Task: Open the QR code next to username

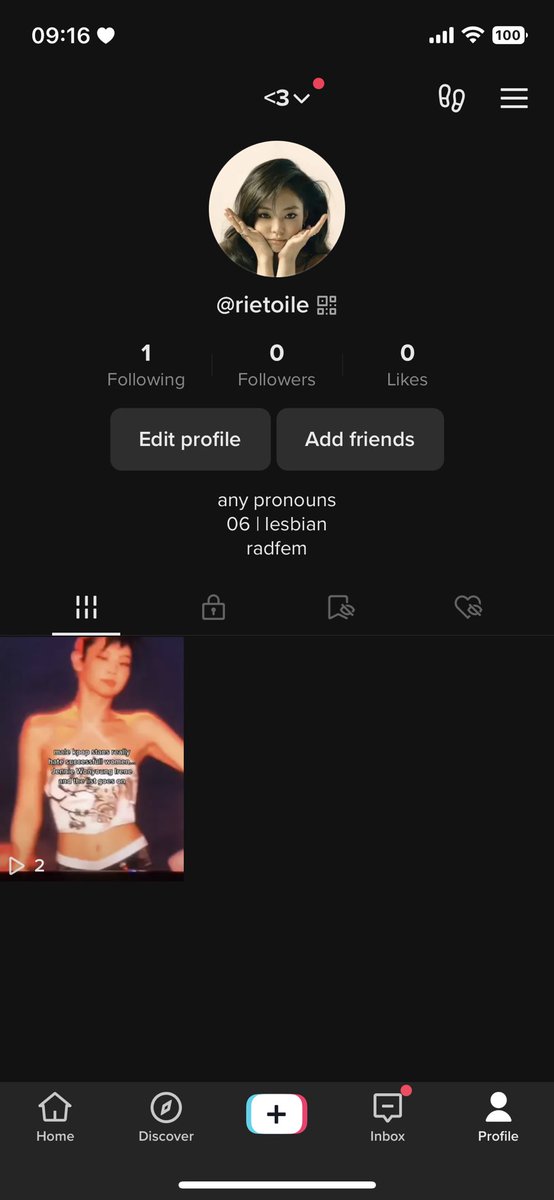Action: click(x=327, y=305)
